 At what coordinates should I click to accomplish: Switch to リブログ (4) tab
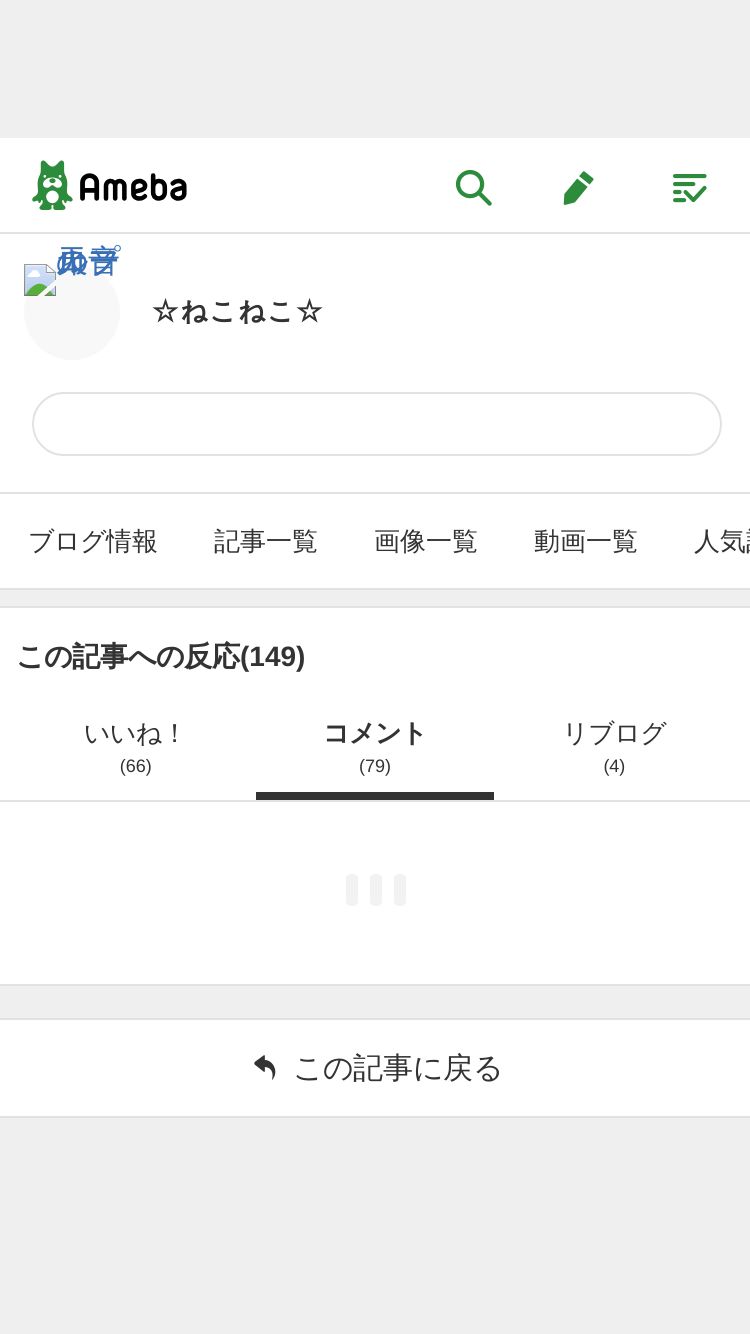point(614,747)
